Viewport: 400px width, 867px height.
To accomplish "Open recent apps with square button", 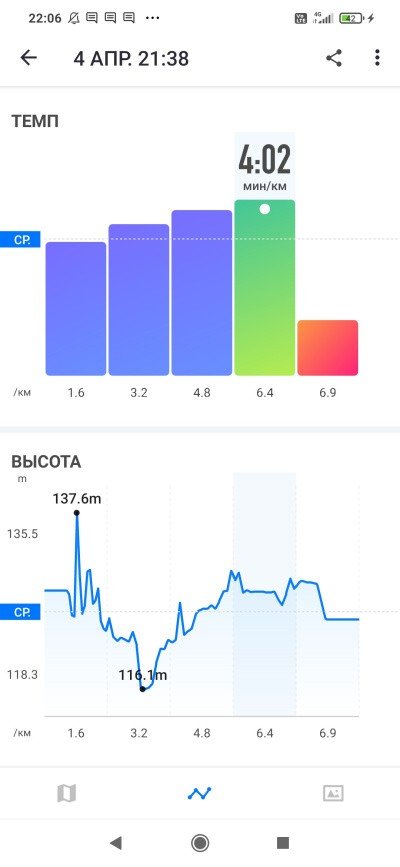I will 283,843.
